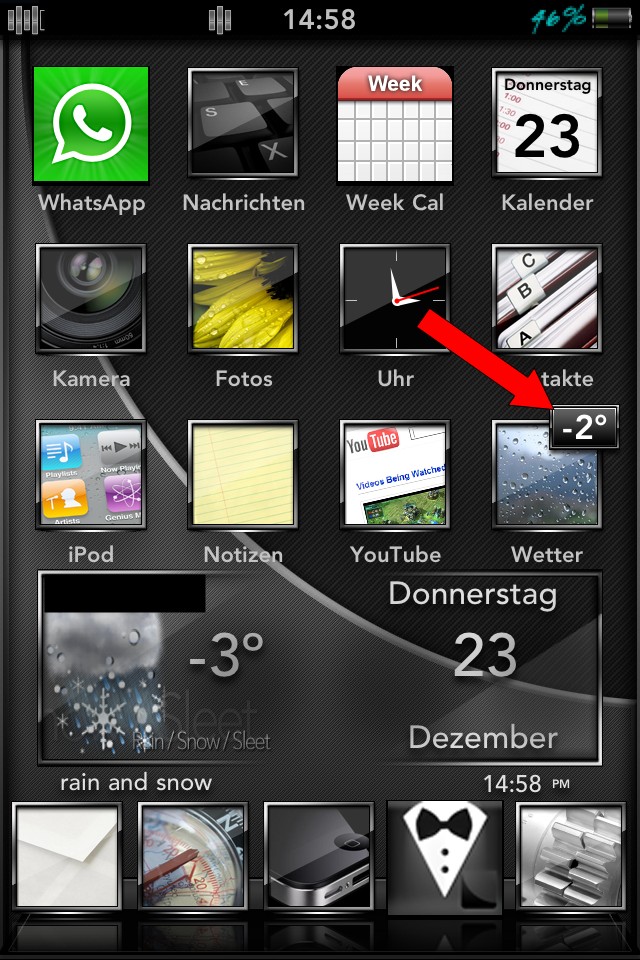Viewport: 640px width, 960px height.
Task: Open the Kalender app
Action: (x=547, y=125)
